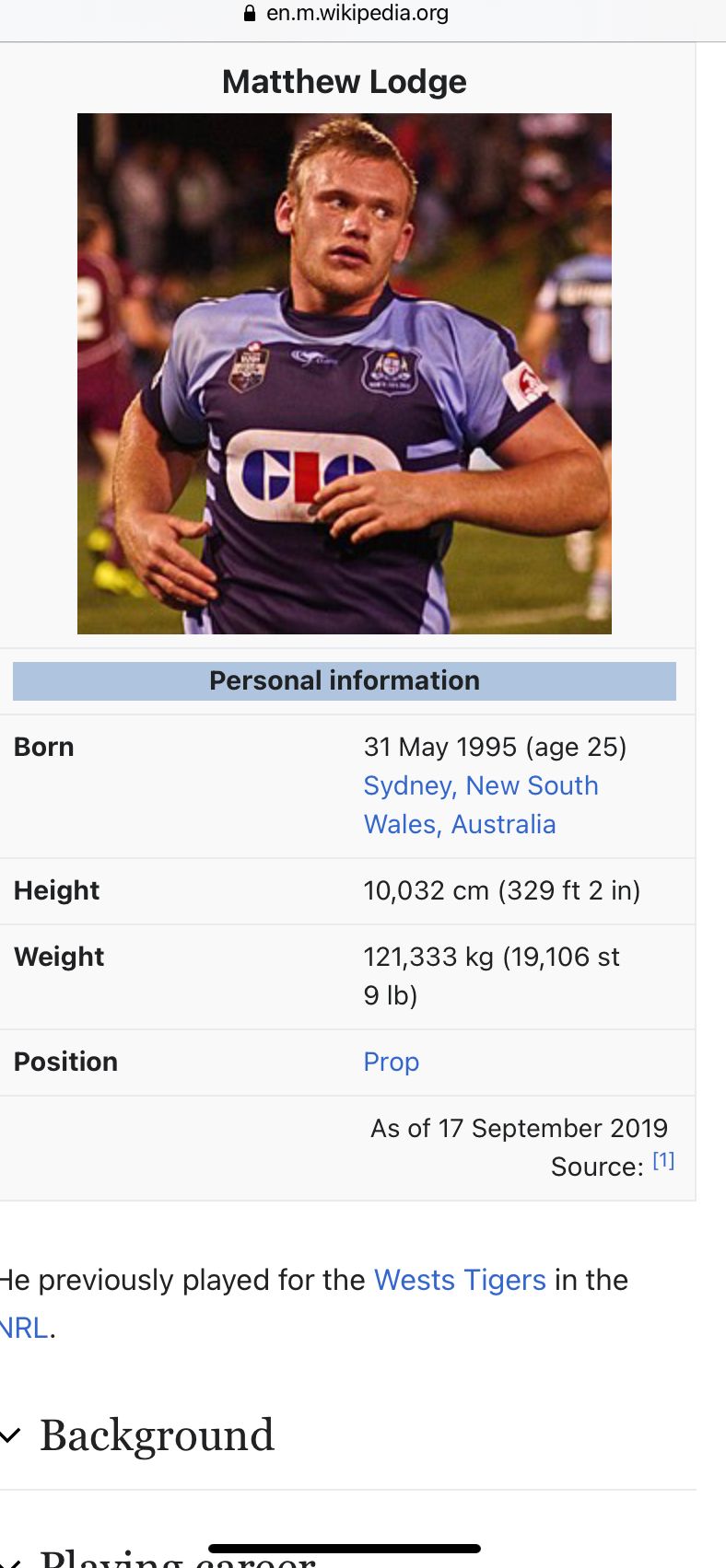Viewport: 726px width, 1568px height.
Task: Open the NRL link
Action: pyautogui.click(x=23, y=1328)
